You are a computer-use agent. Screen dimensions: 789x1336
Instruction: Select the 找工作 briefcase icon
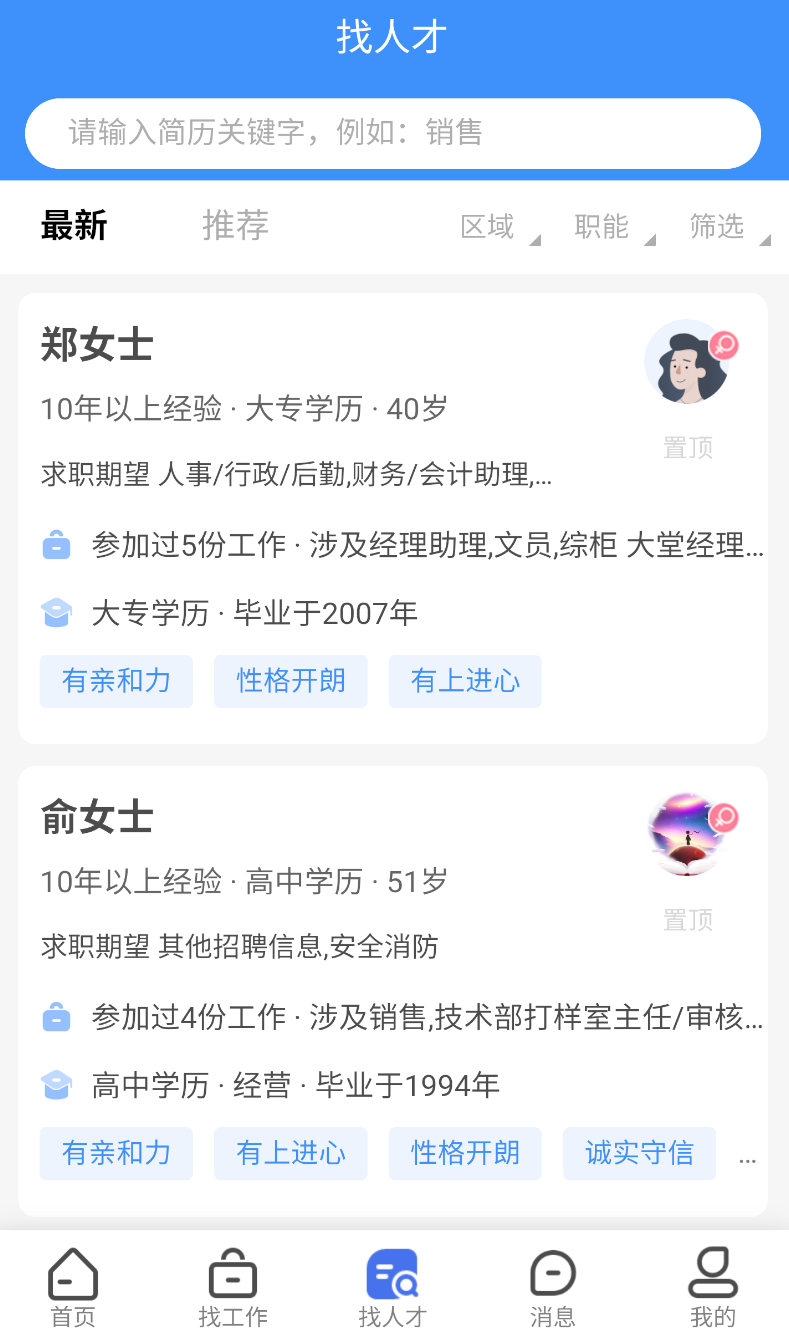[x=232, y=1275]
